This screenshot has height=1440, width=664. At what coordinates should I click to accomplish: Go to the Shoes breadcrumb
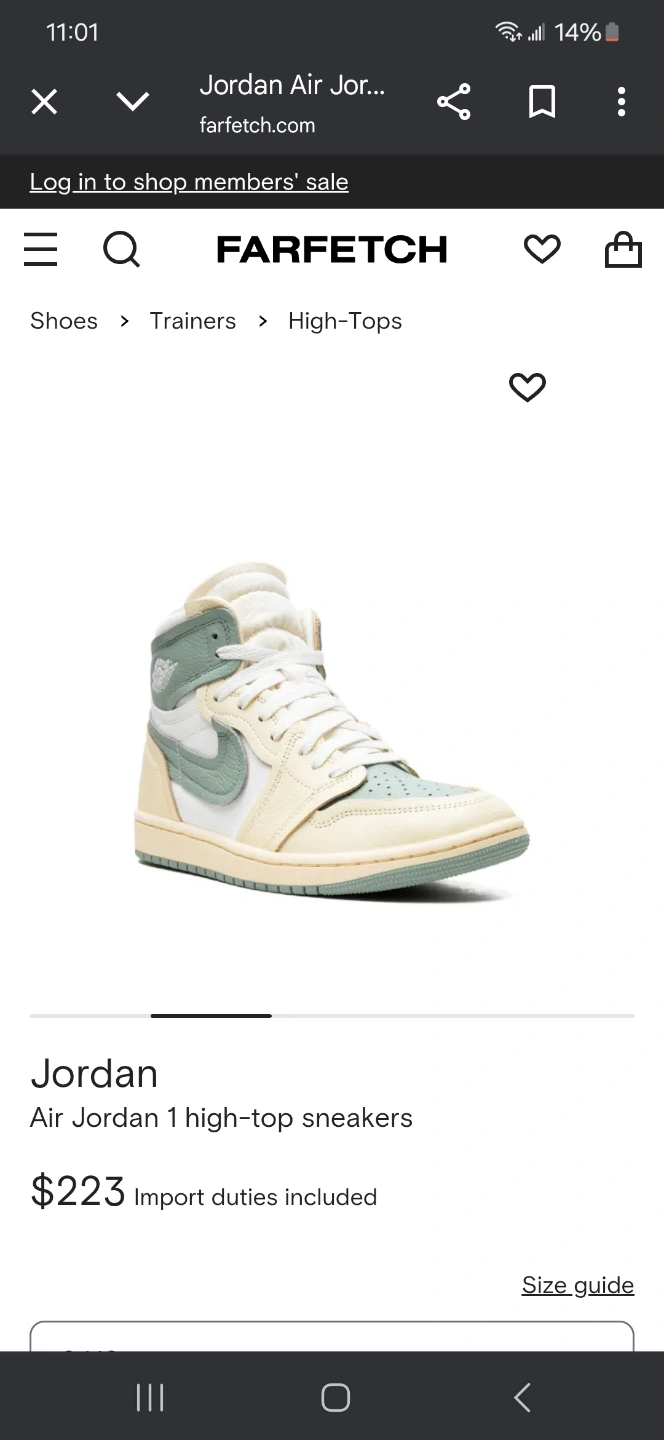(64, 321)
